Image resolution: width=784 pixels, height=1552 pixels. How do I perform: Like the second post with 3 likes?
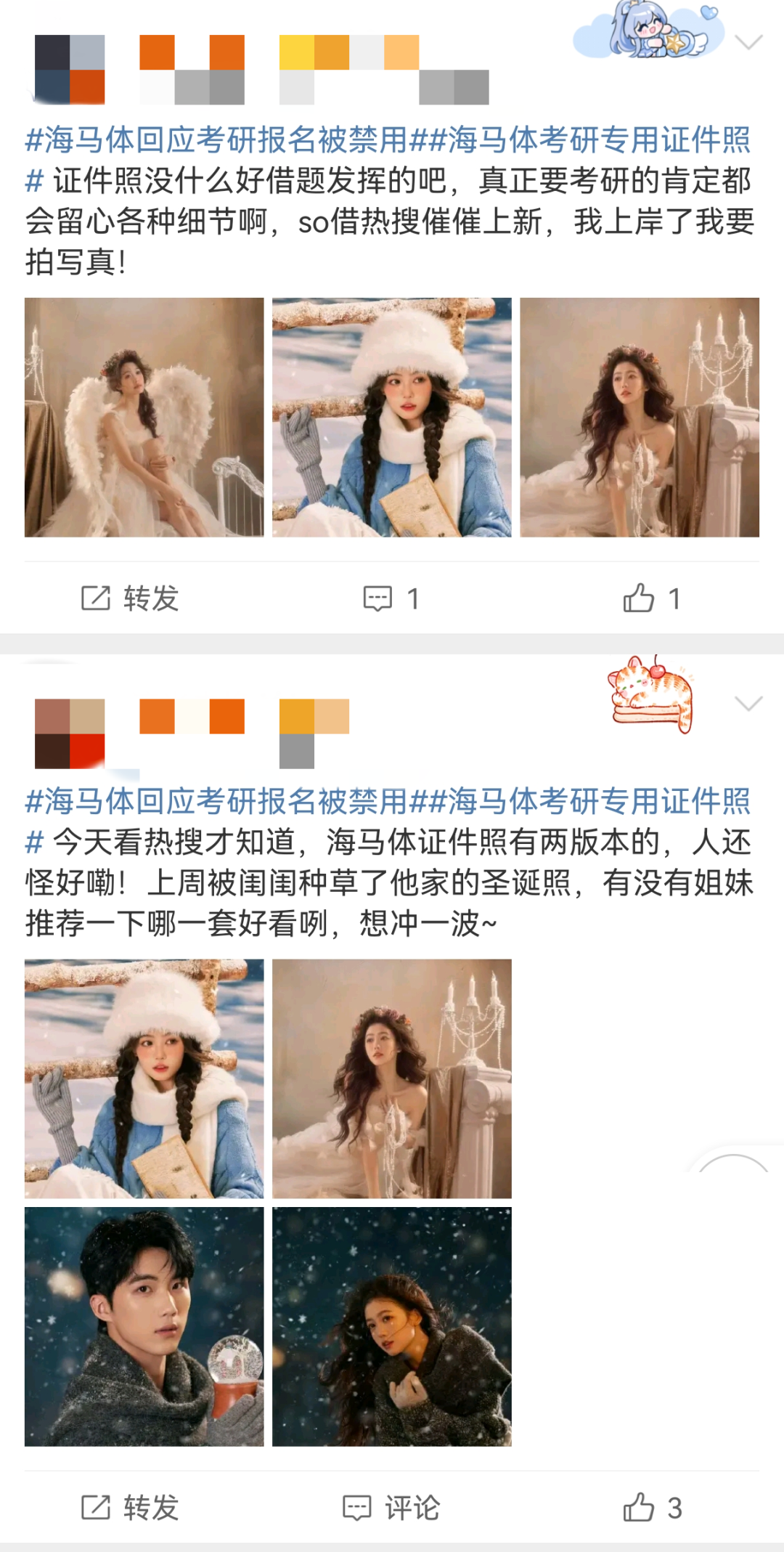coord(652,1508)
